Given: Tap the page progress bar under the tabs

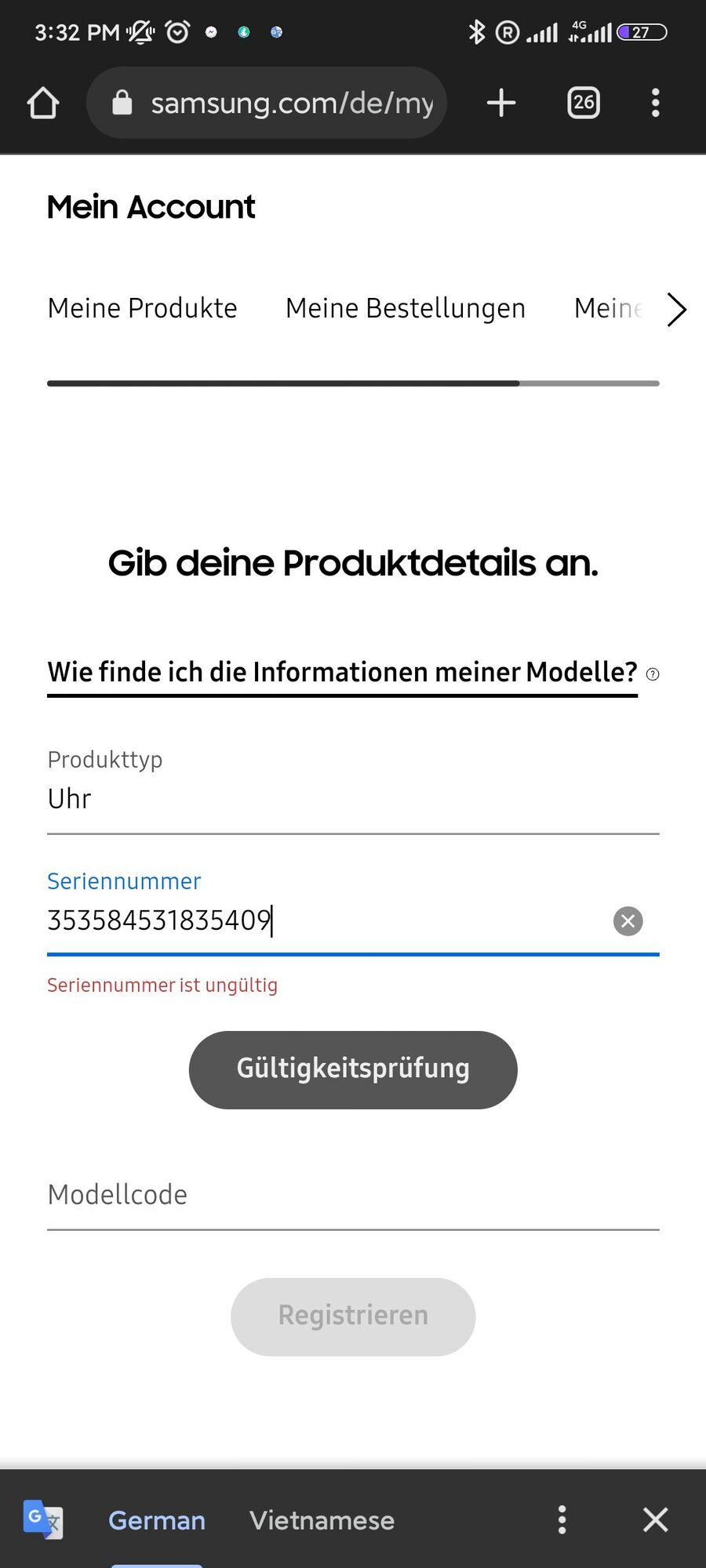Looking at the screenshot, I should pyautogui.click(x=352, y=383).
